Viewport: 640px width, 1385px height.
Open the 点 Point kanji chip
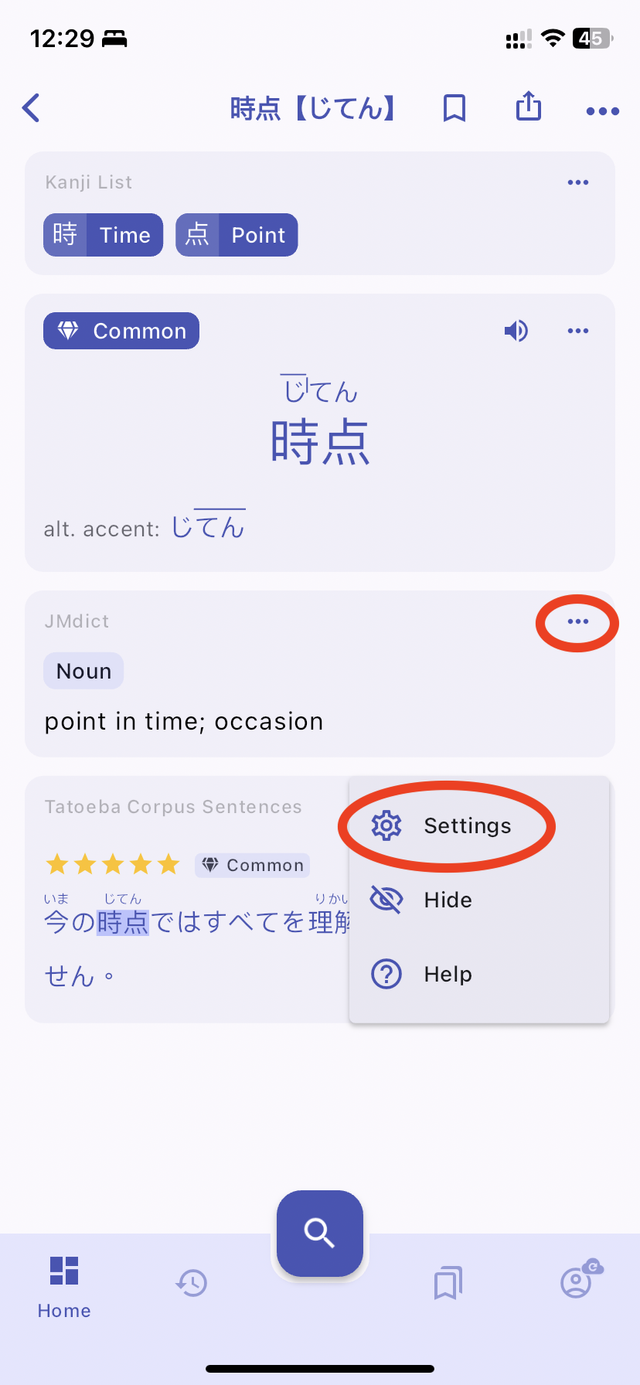pyautogui.click(x=237, y=235)
